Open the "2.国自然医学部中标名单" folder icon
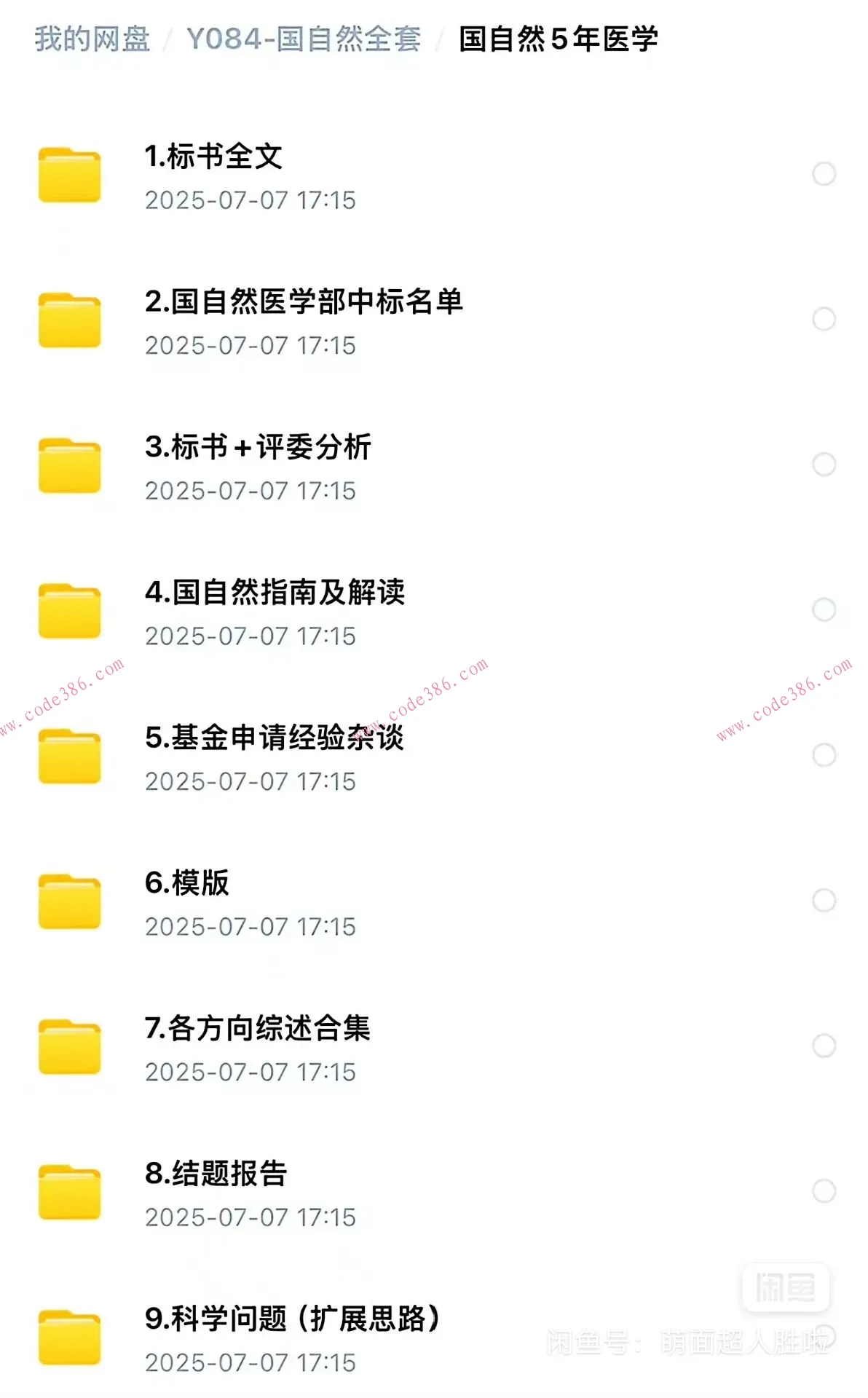This screenshot has height=1398, width=868. point(69,319)
